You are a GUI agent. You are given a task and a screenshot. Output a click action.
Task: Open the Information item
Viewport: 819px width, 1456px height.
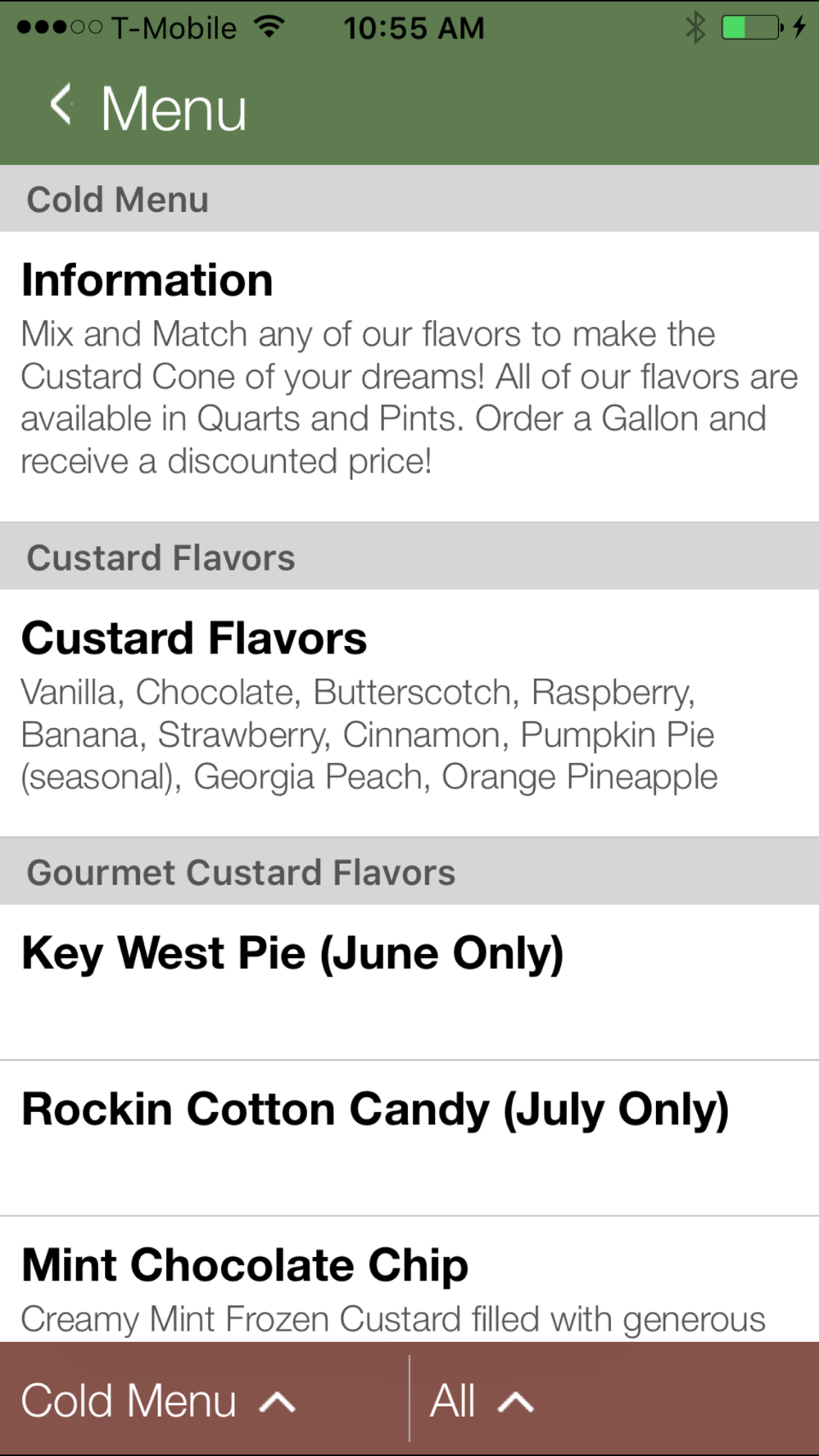tap(409, 377)
